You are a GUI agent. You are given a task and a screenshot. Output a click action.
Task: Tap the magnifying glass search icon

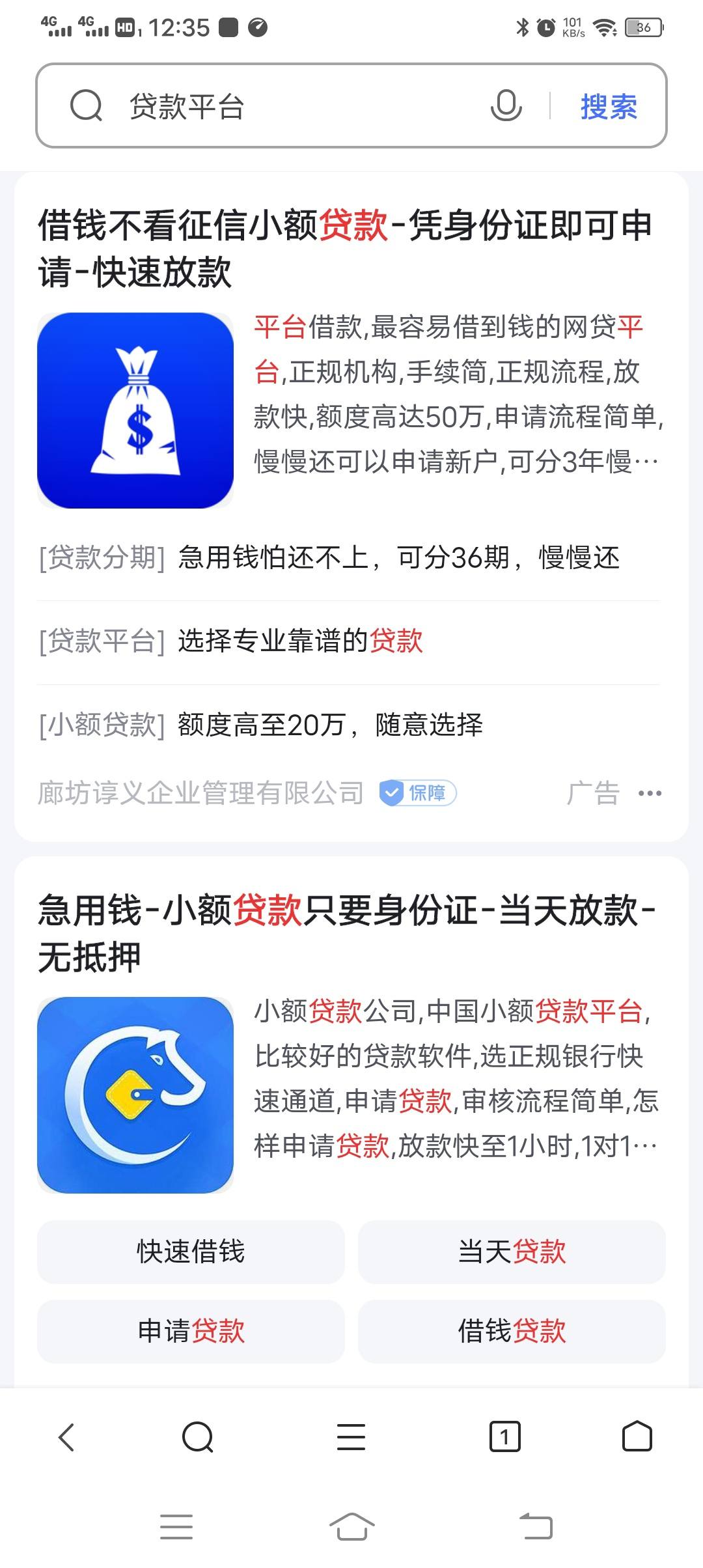coord(87,106)
